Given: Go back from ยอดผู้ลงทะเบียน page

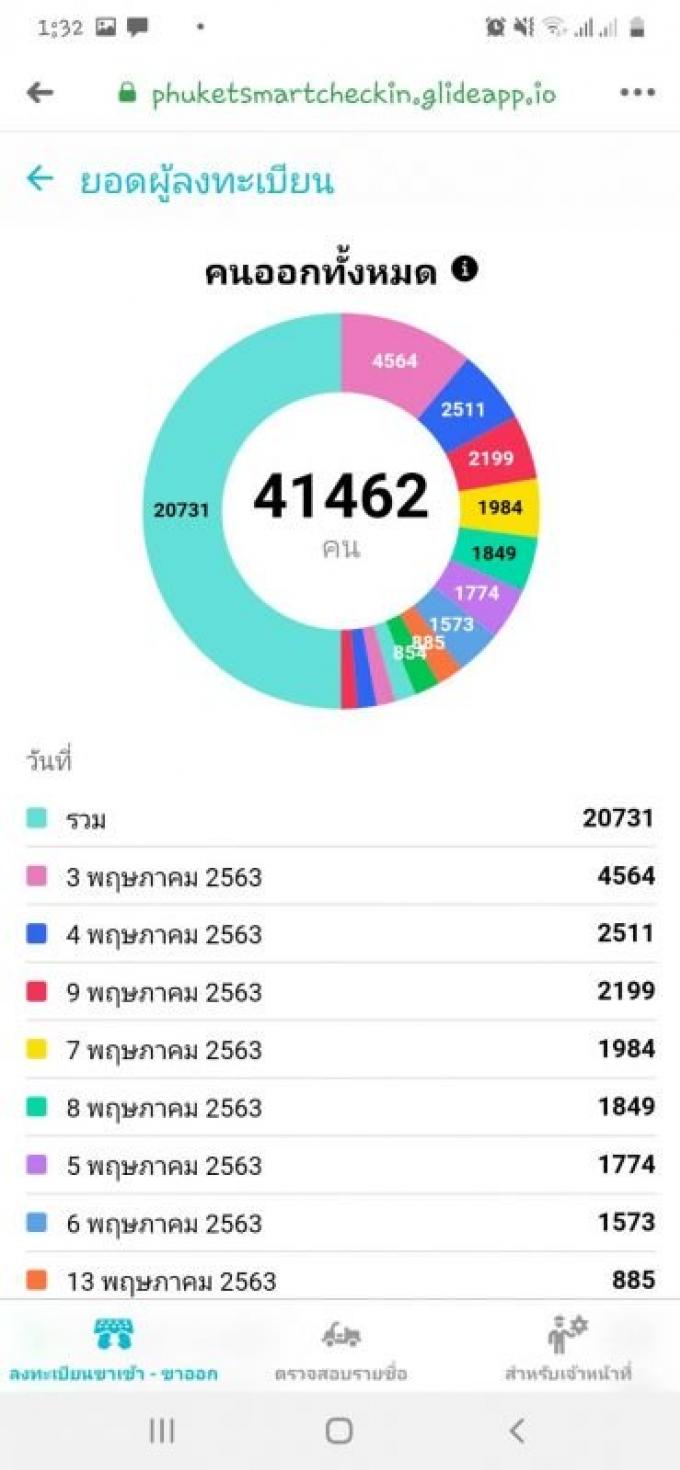Looking at the screenshot, I should (39, 180).
